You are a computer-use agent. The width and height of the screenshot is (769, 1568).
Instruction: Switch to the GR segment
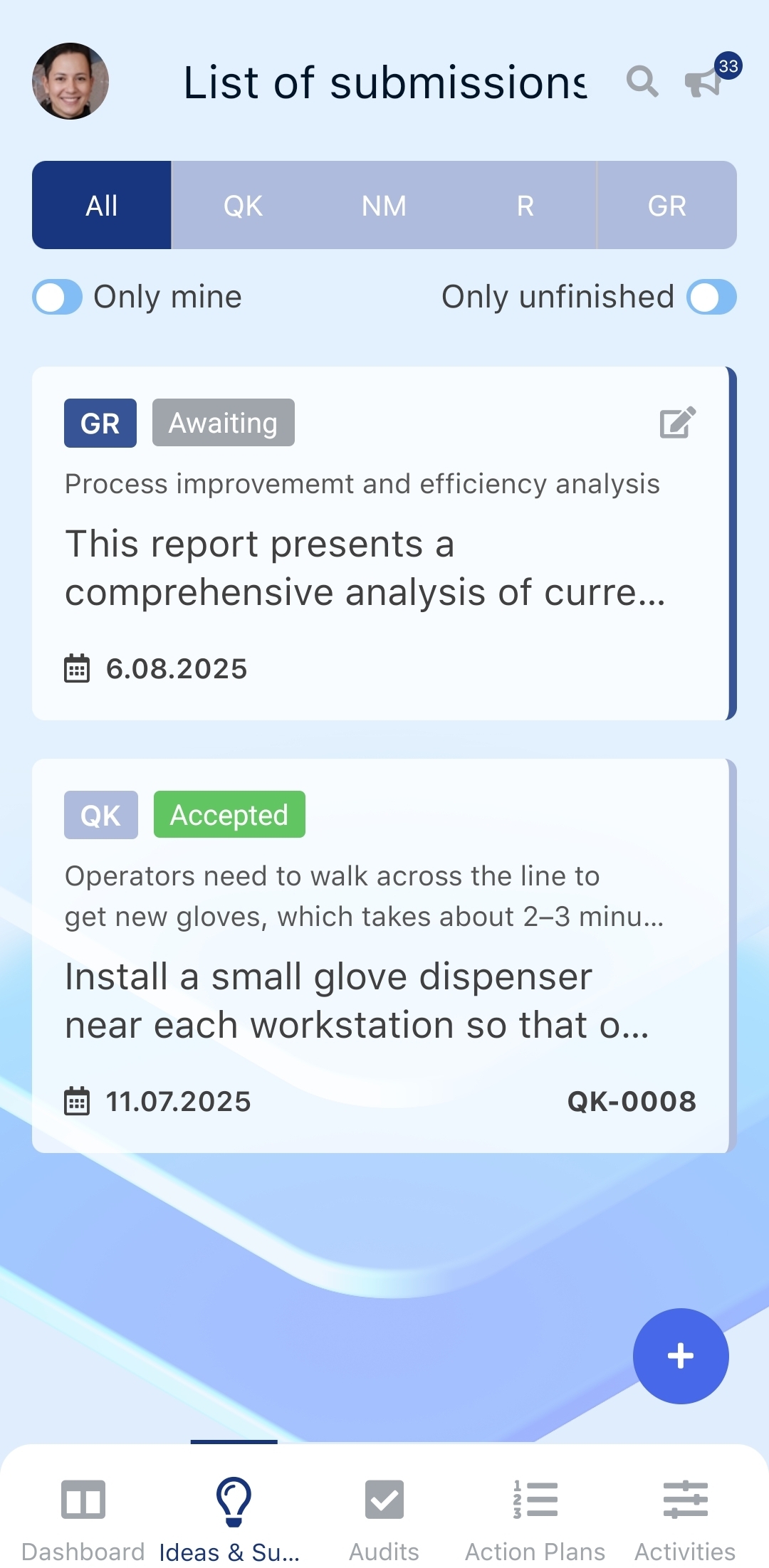coord(666,206)
